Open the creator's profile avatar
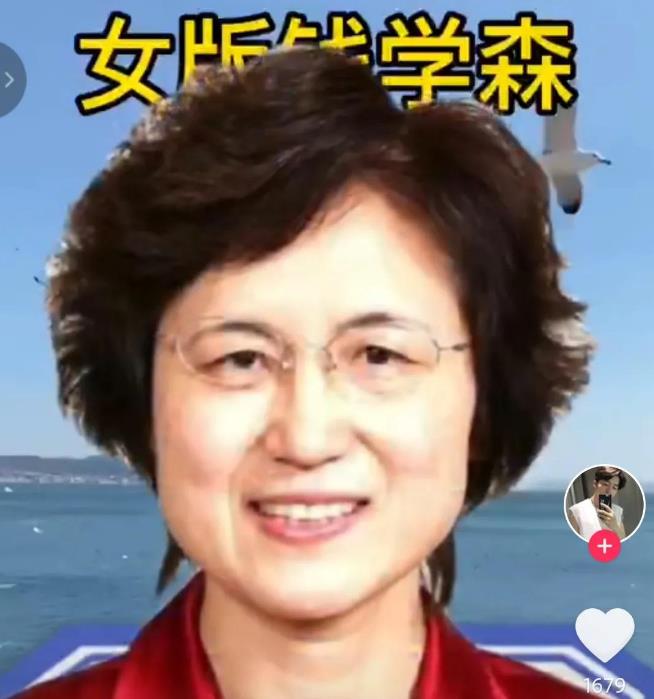 (x=603, y=503)
